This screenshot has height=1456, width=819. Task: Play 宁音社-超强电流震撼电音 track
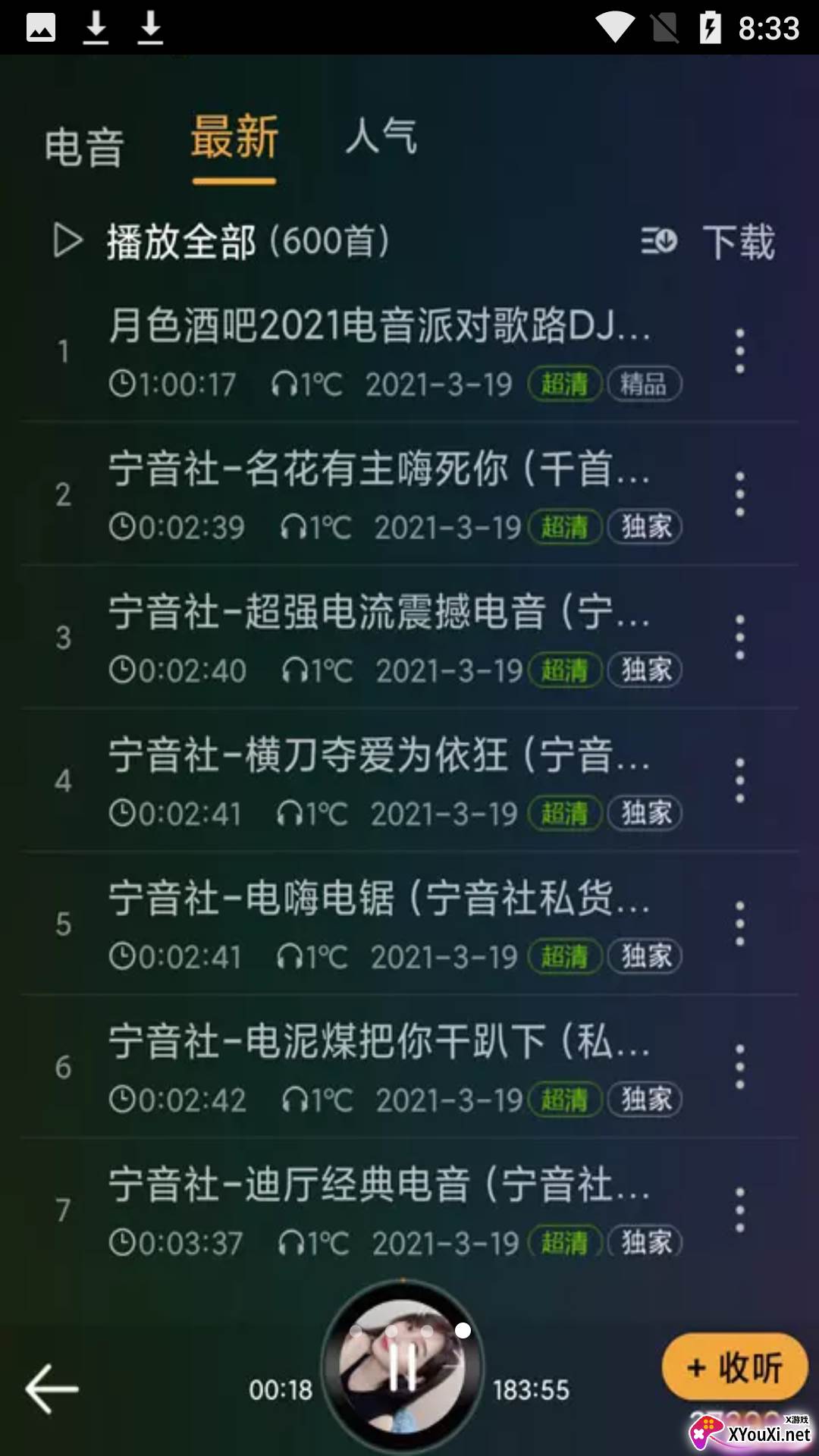click(379, 613)
